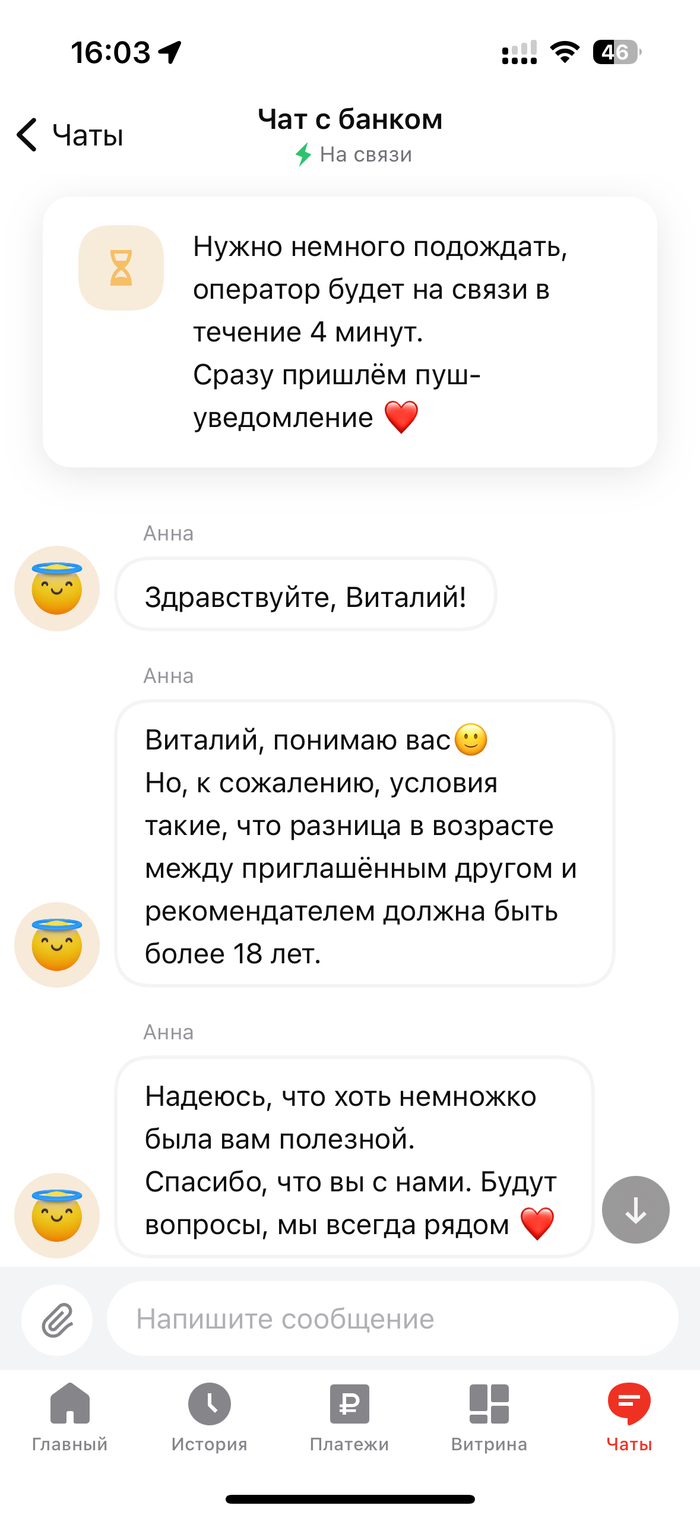Image resolution: width=700 pixels, height=1518 pixels.
Task: Open the Чаты tab
Action: click(x=629, y=1417)
